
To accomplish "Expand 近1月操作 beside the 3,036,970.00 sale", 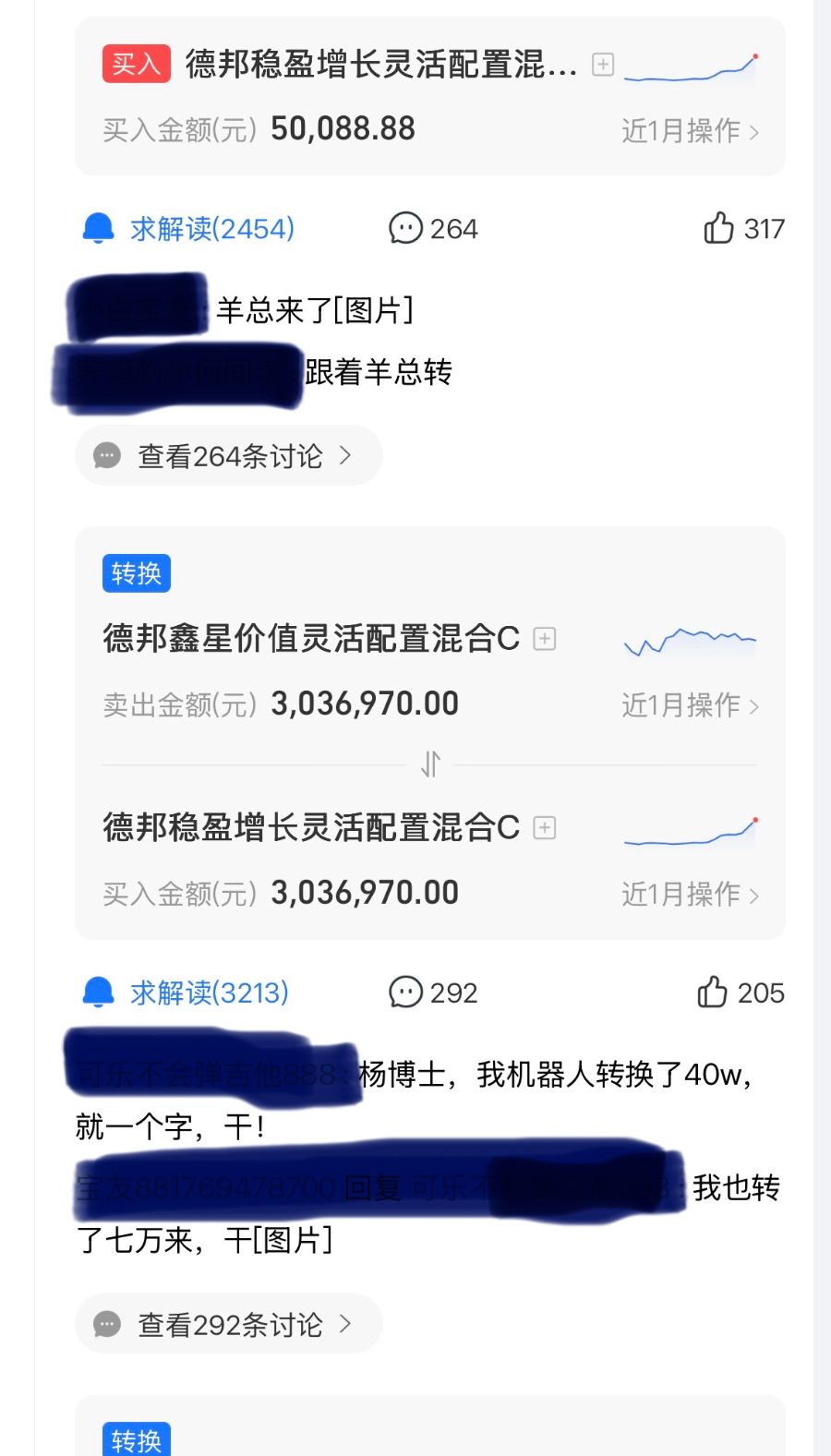I will coord(686,705).
